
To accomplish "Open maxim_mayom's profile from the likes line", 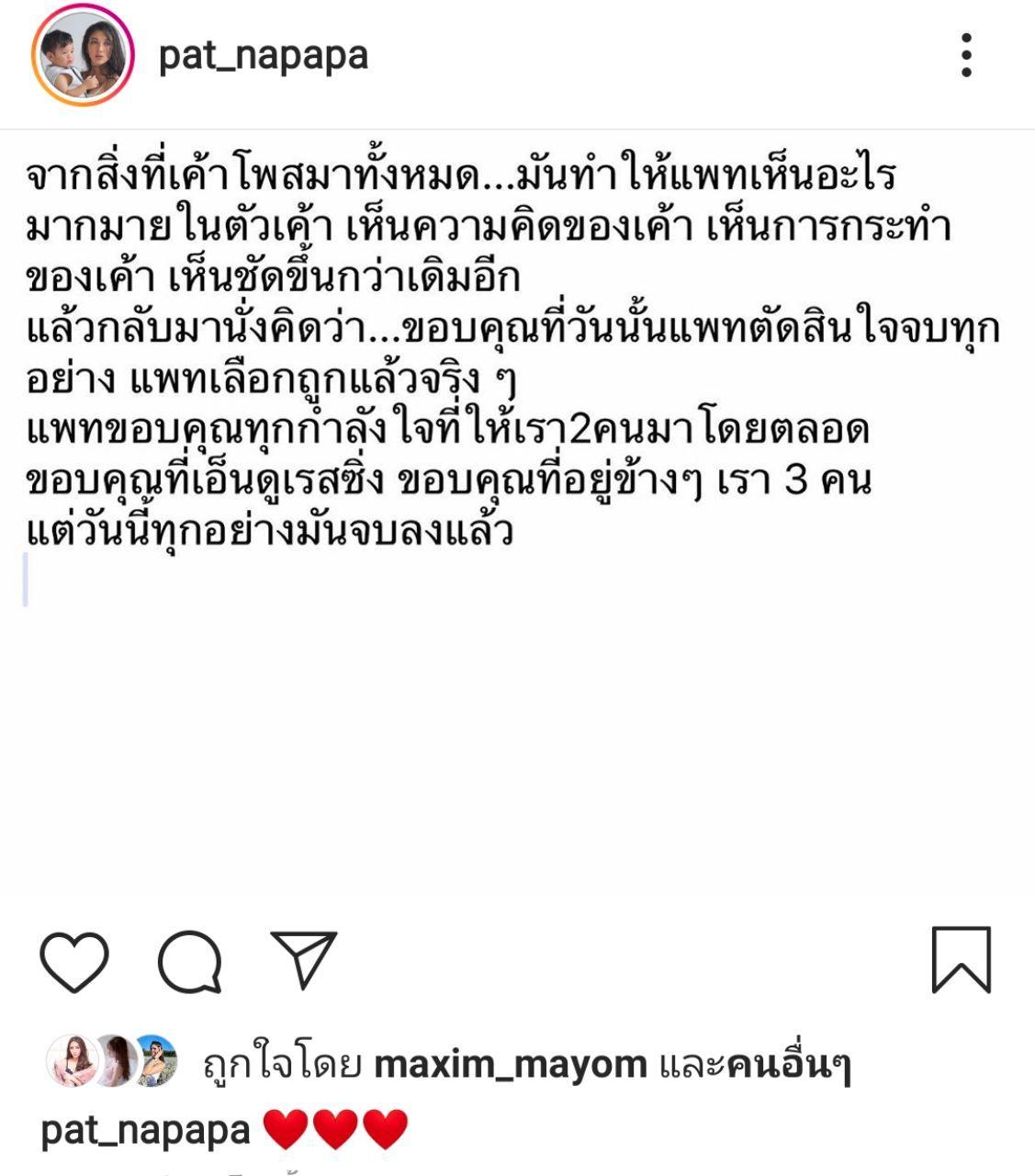I will pos(511,1065).
